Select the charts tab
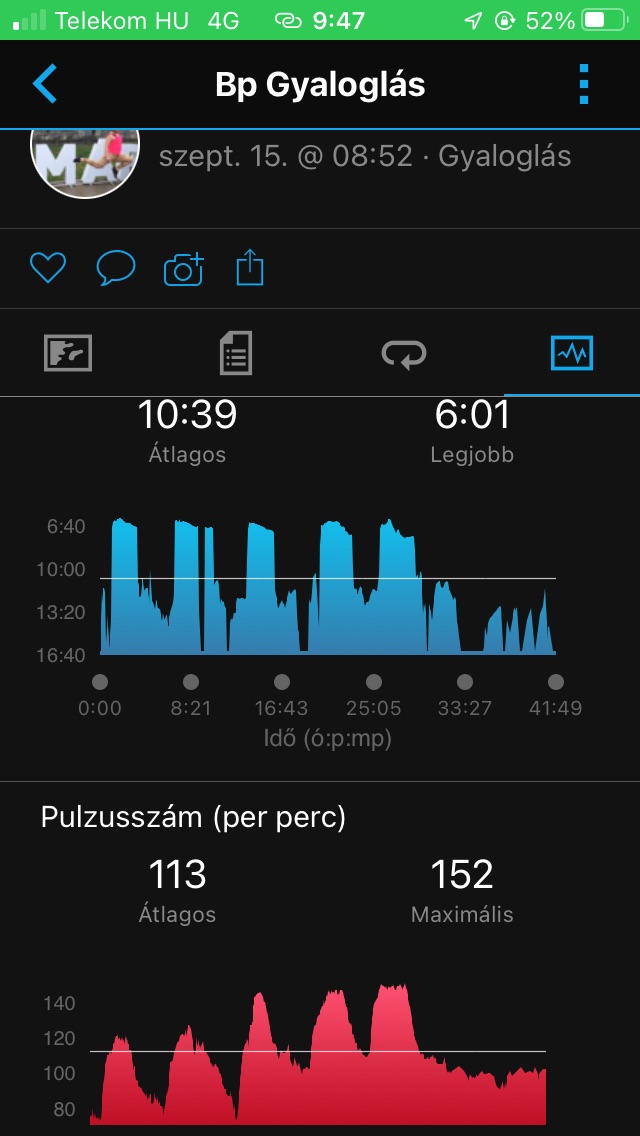This screenshot has height=1136, width=640. click(x=572, y=353)
